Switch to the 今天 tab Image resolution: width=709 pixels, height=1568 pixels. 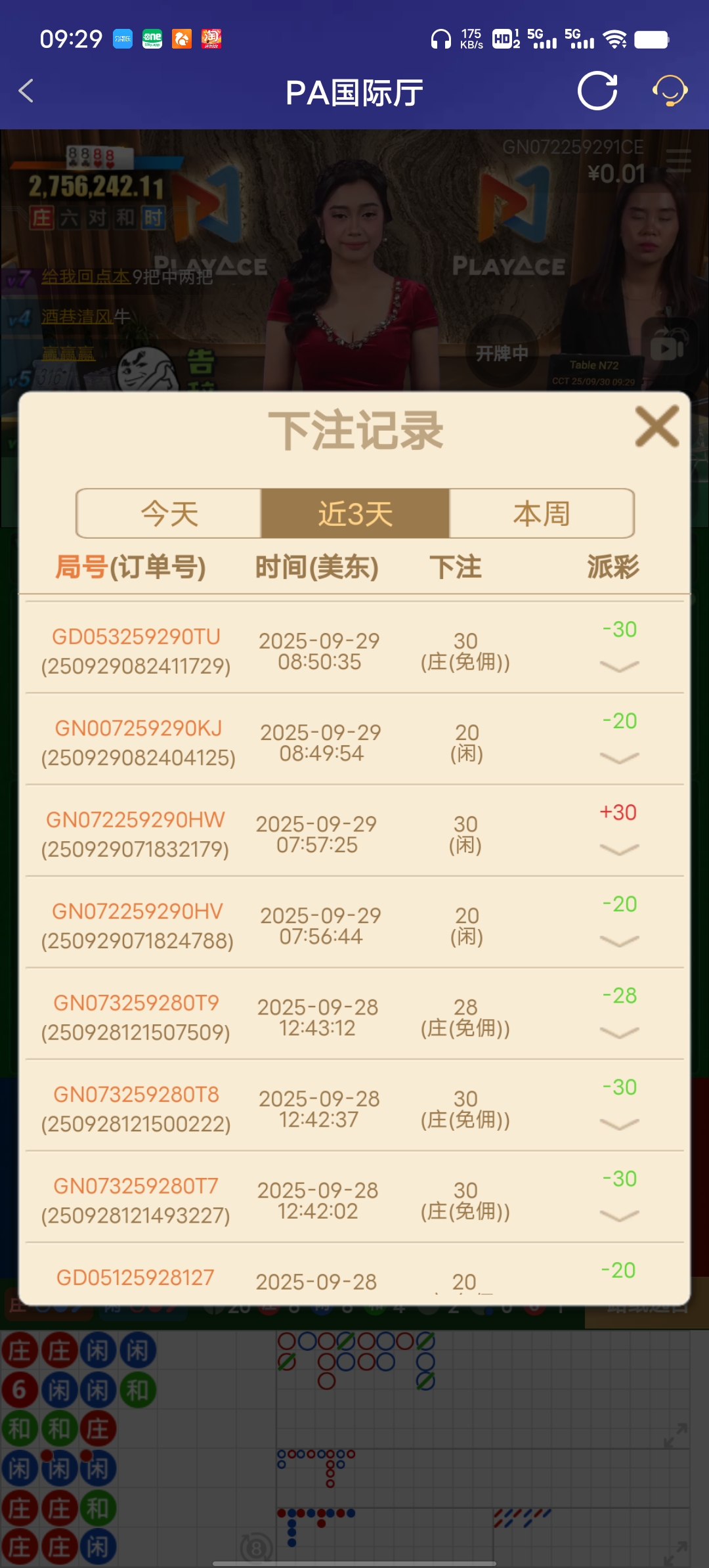point(169,513)
